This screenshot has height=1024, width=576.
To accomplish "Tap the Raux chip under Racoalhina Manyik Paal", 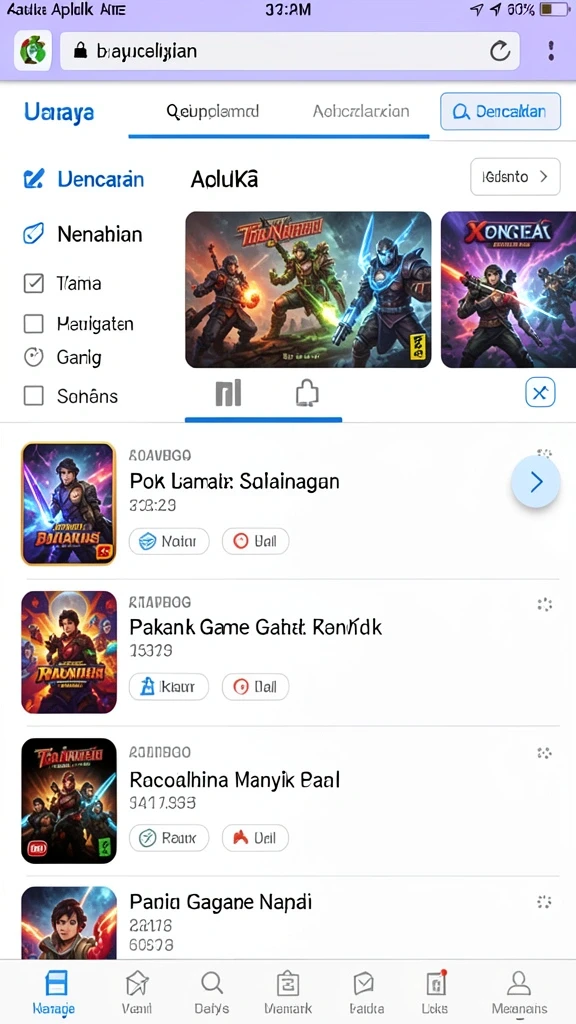I will (x=168, y=838).
